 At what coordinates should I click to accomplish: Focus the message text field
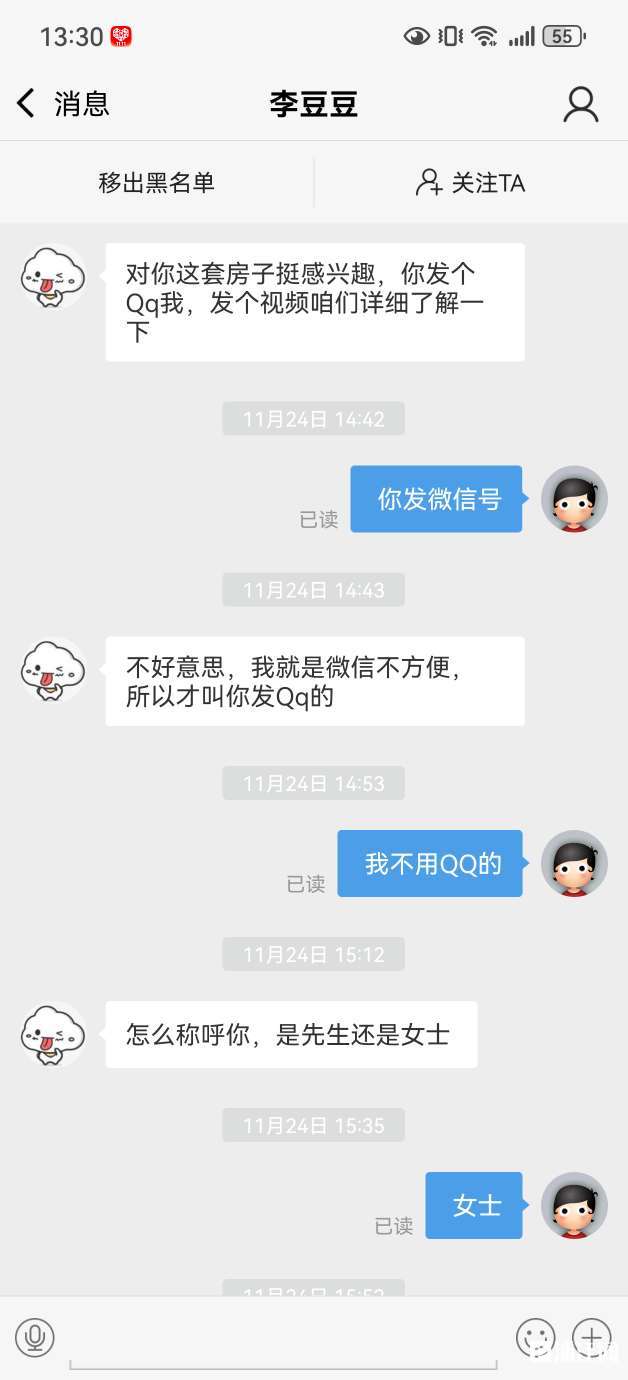pos(283,1340)
